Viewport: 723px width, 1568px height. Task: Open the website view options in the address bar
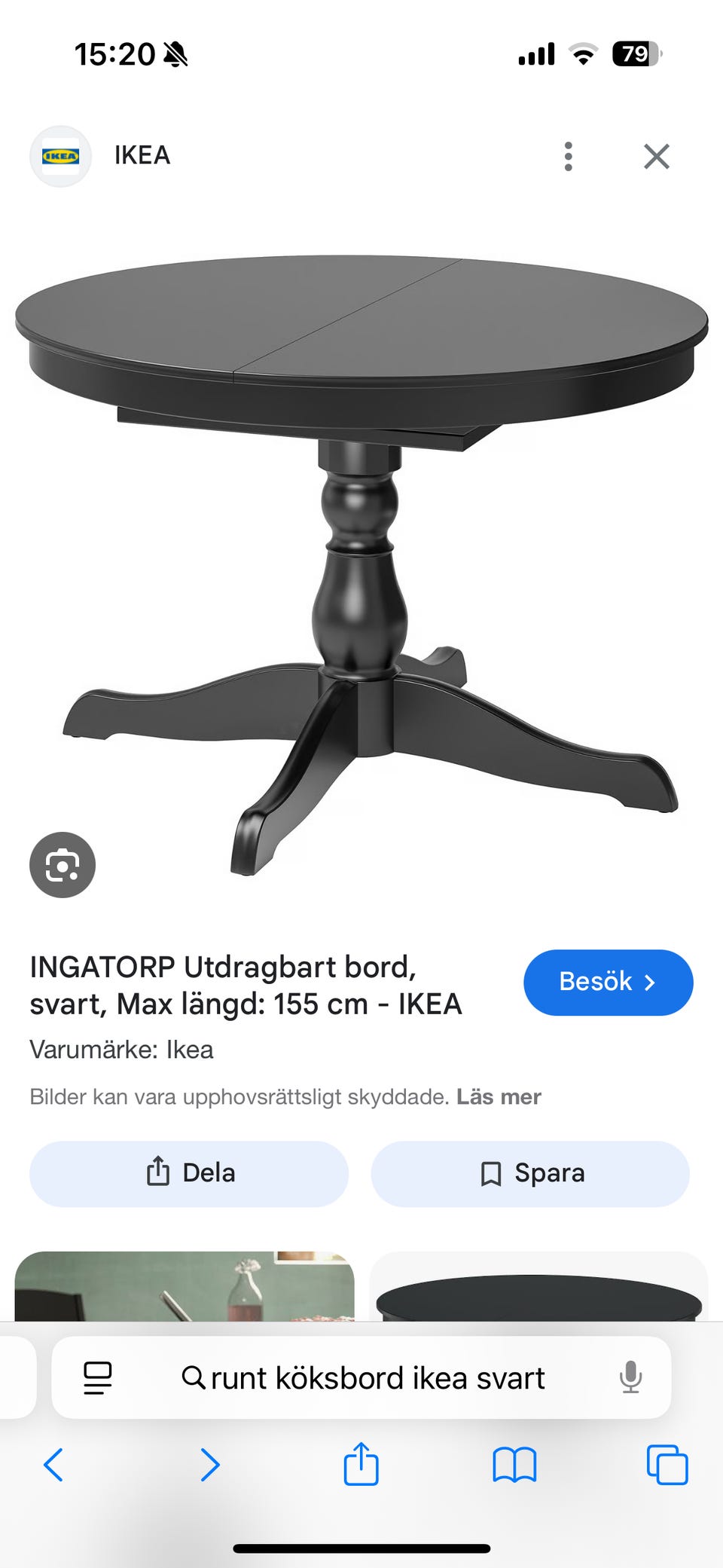coord(96,1377)
